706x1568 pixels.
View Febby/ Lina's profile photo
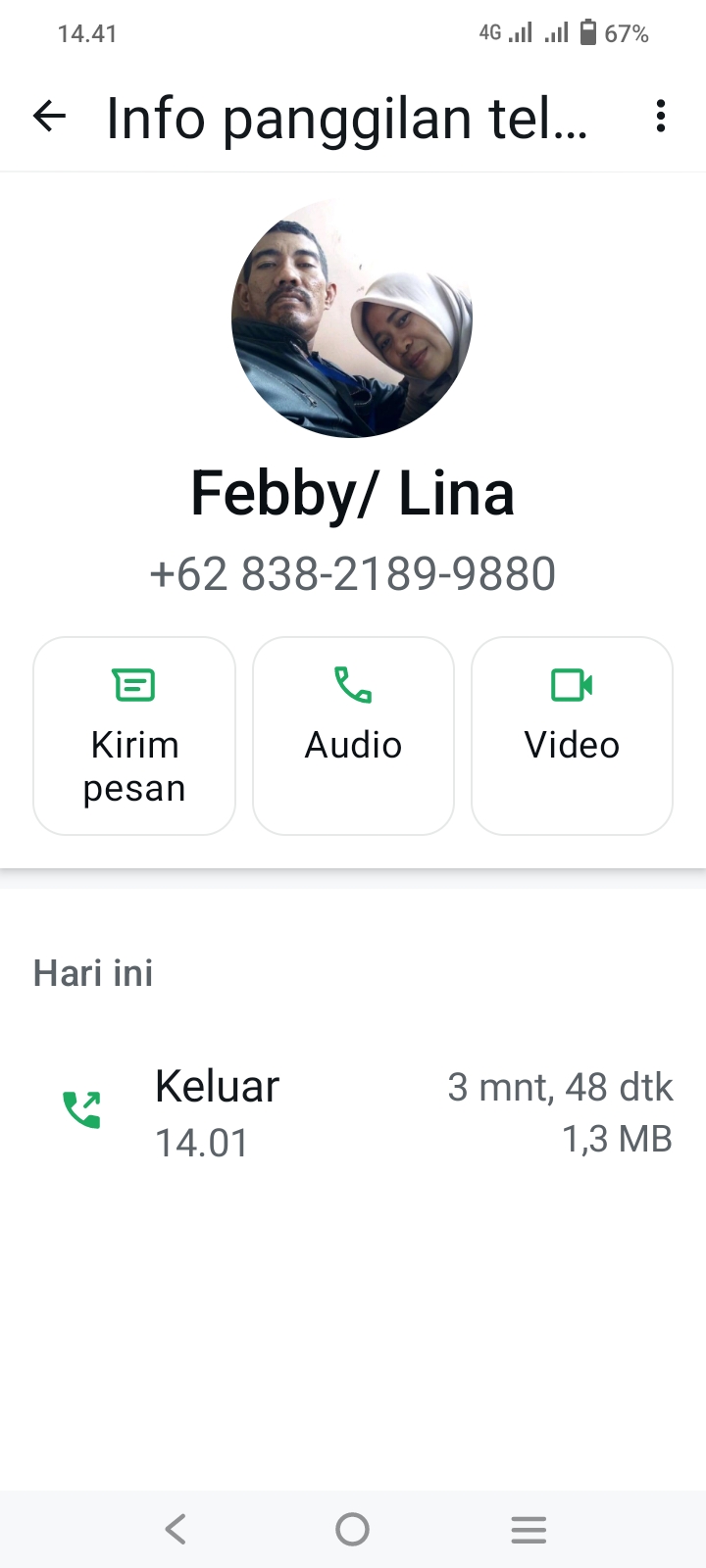tap(352, 318)
